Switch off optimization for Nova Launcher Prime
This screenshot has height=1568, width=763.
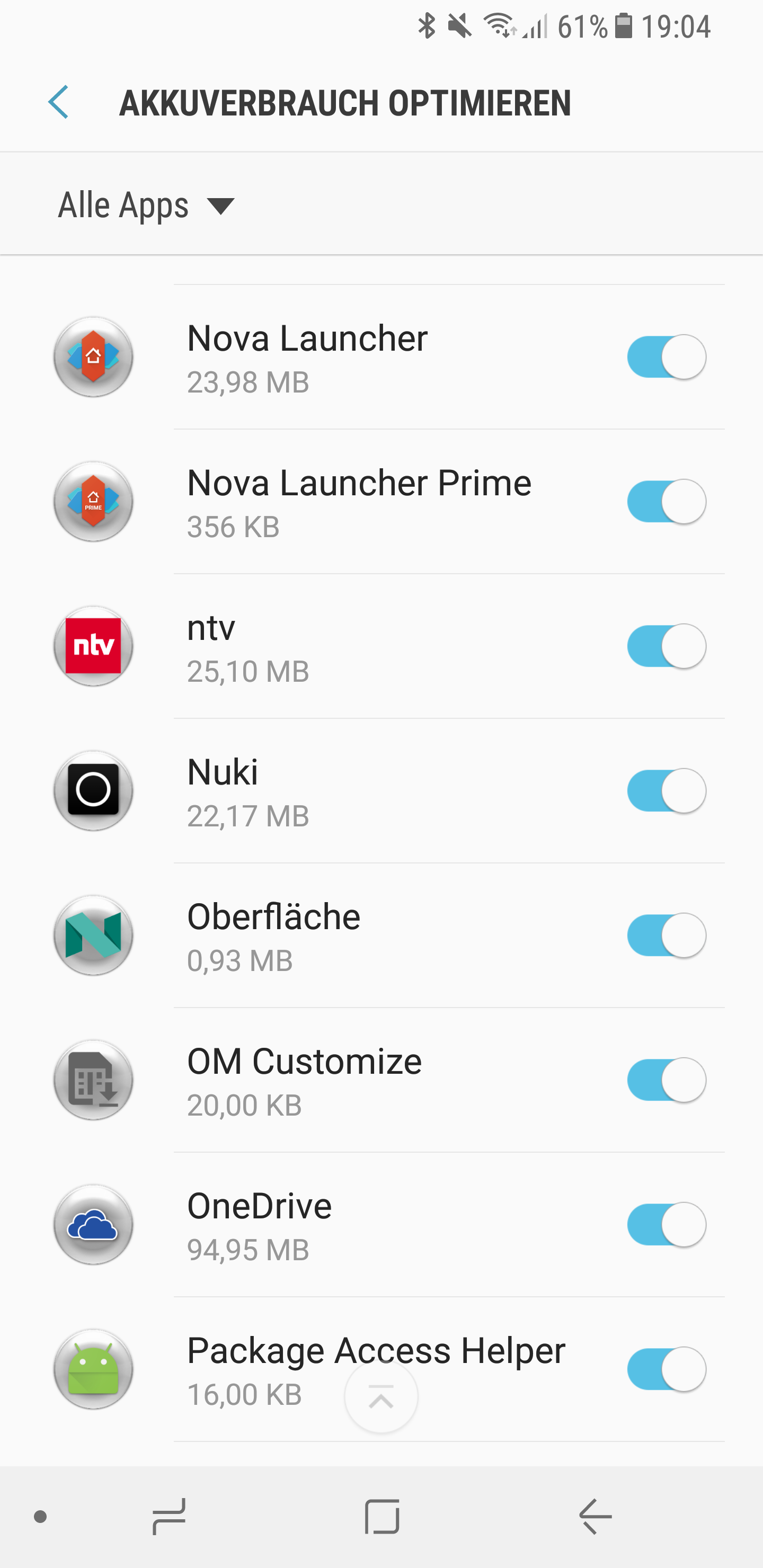[666, 502]
